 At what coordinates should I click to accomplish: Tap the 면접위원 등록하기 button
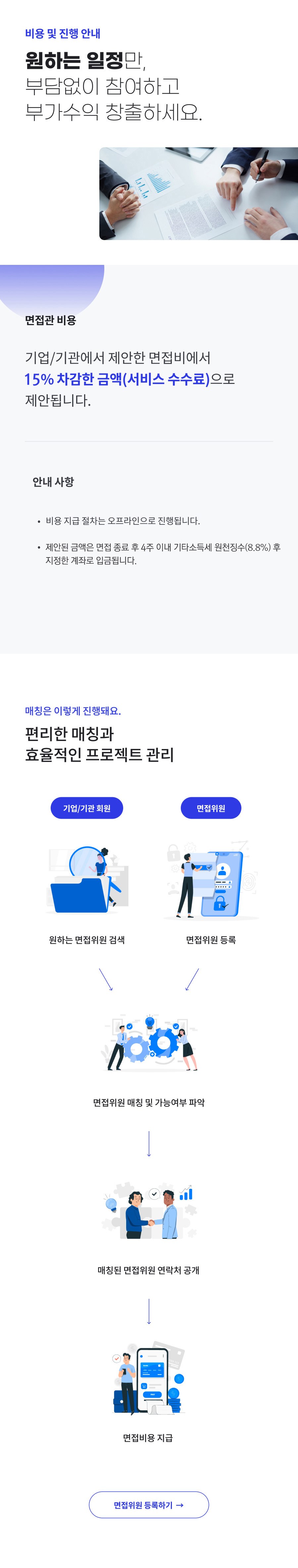(x=149, y=1504)
